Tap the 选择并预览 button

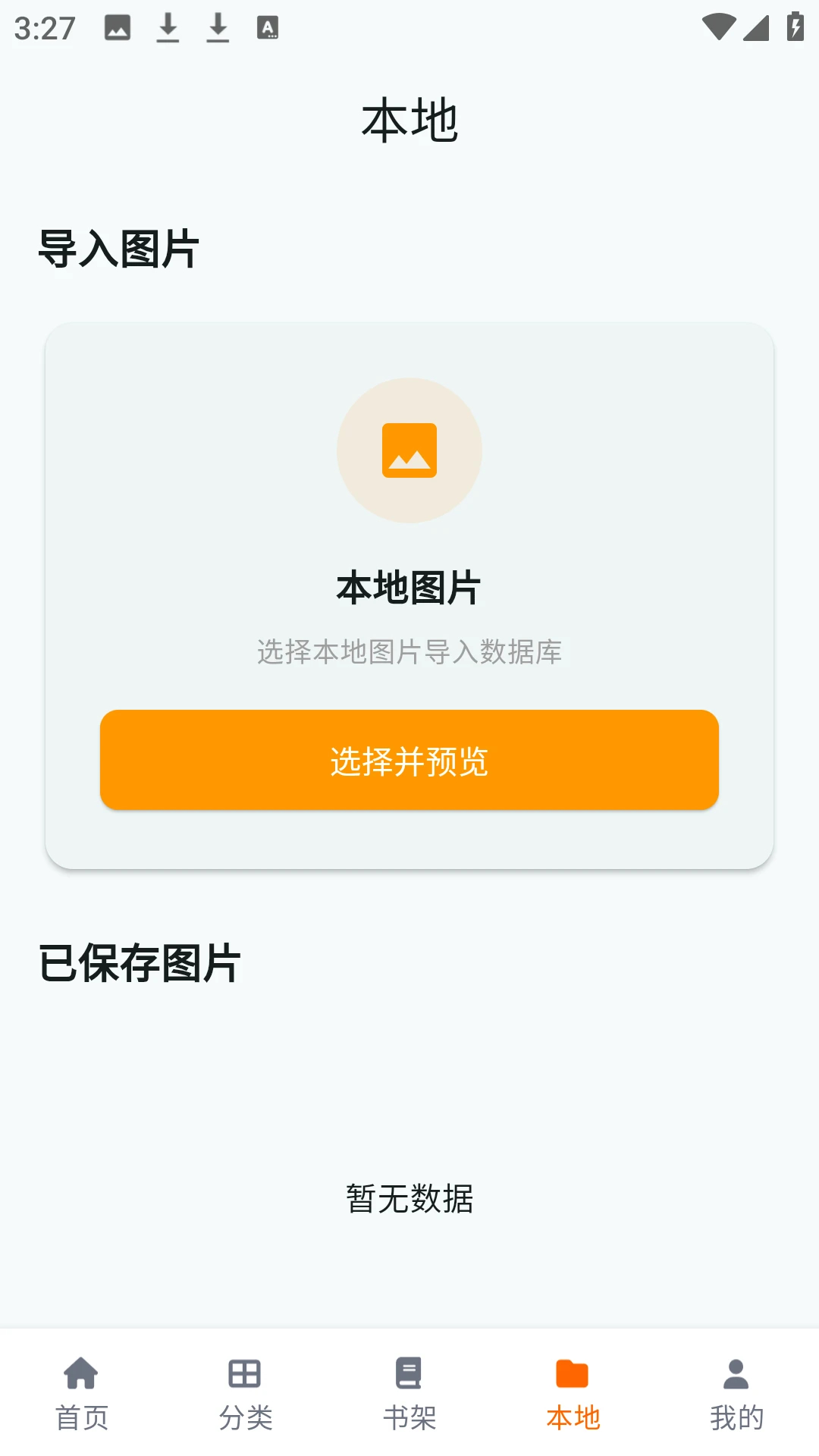point(409,760)
